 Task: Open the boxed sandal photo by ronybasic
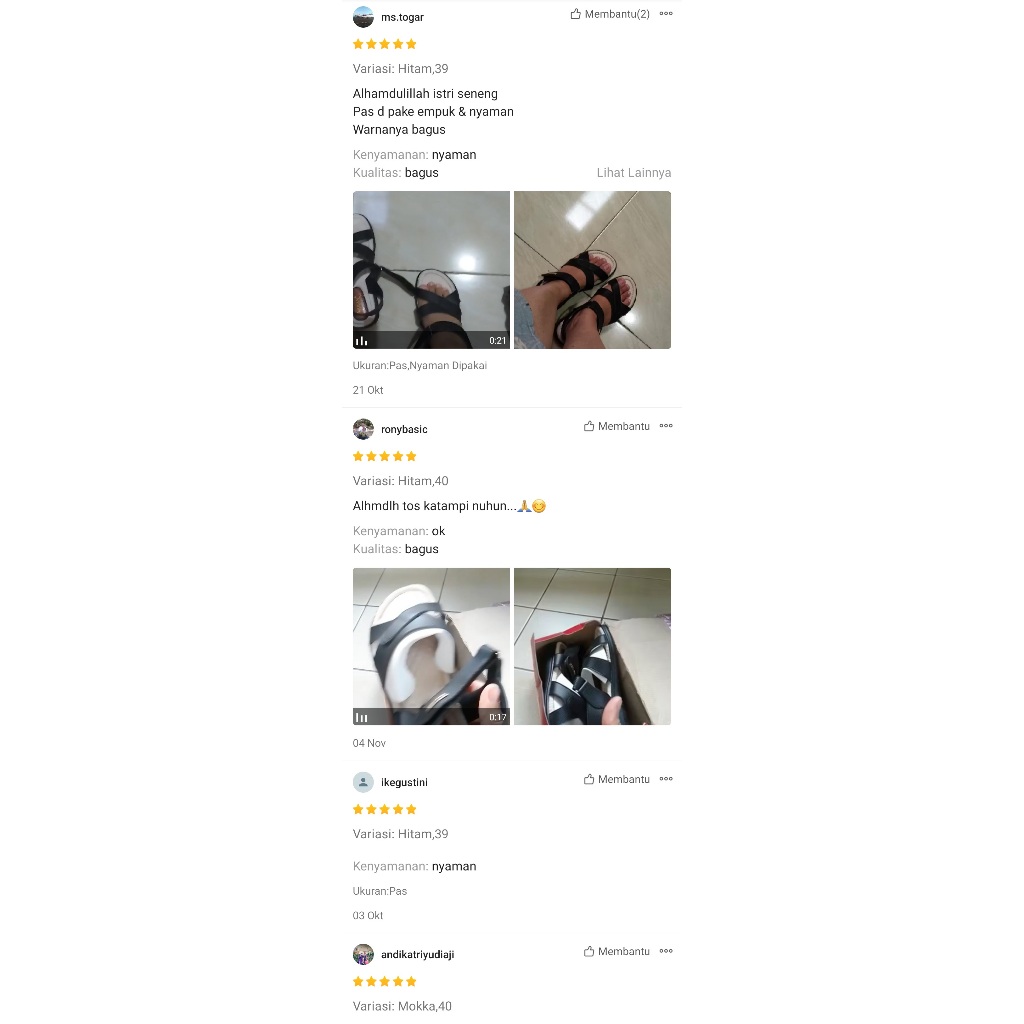point(592,646)
